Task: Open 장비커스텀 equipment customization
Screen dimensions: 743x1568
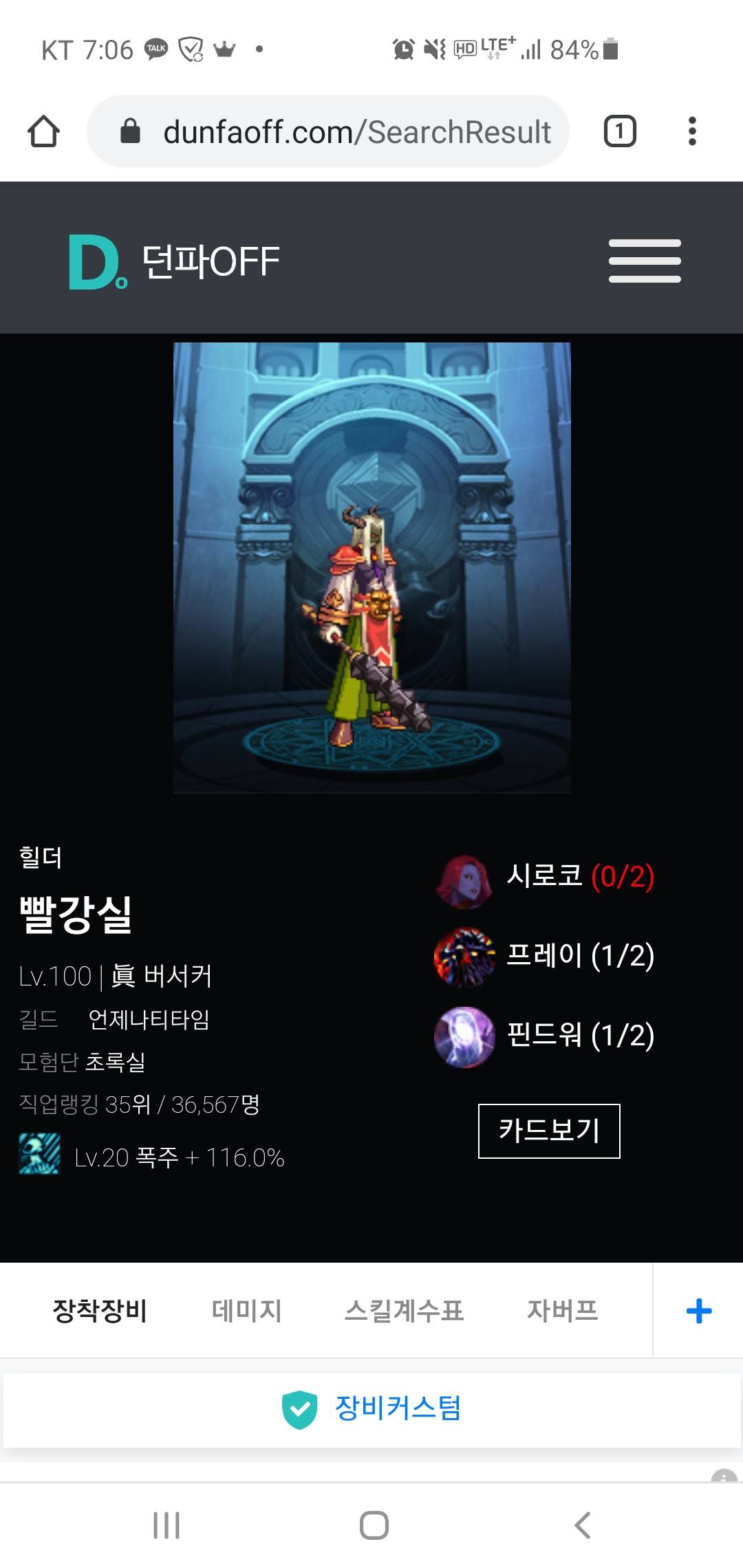Action: (371, 1408)
